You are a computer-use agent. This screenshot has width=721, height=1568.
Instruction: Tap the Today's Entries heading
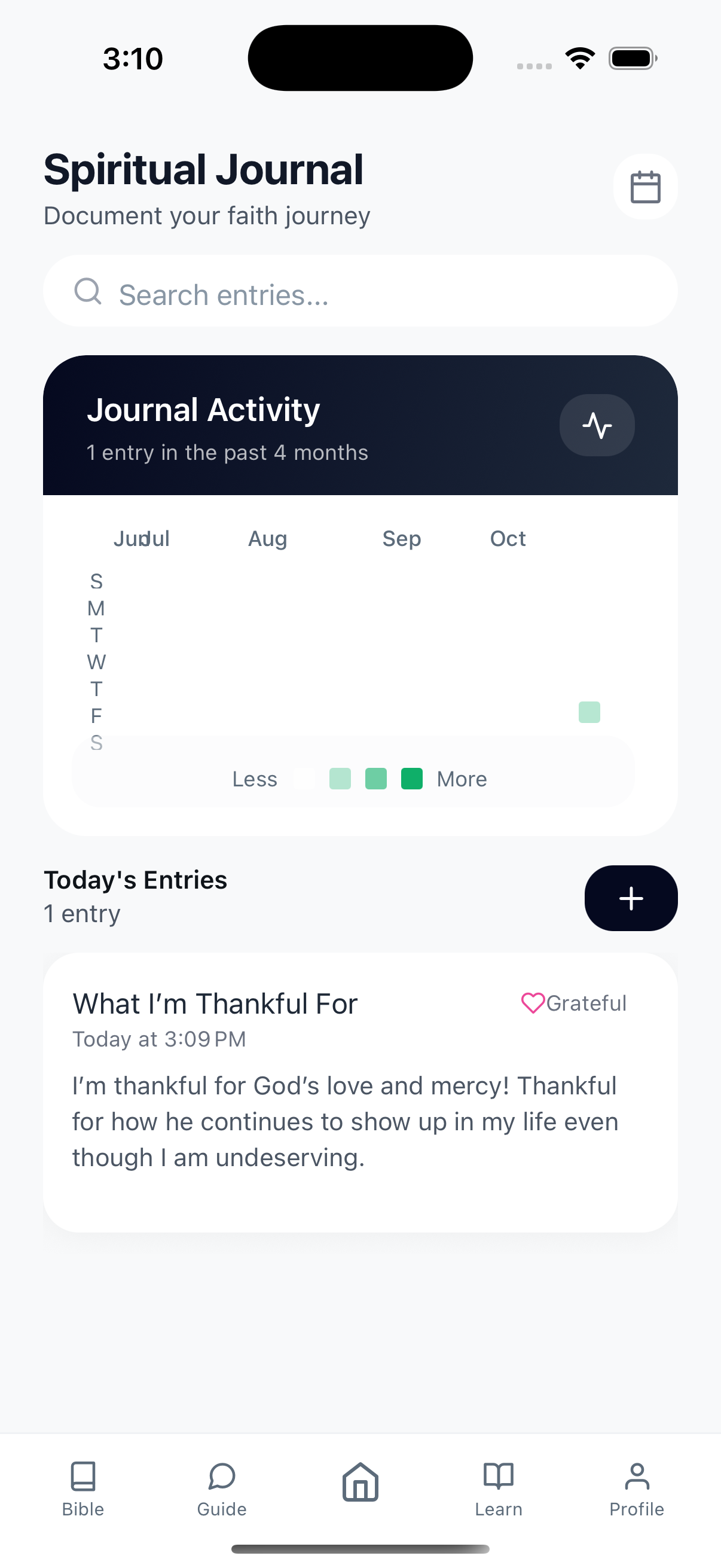tap(135, 880)
